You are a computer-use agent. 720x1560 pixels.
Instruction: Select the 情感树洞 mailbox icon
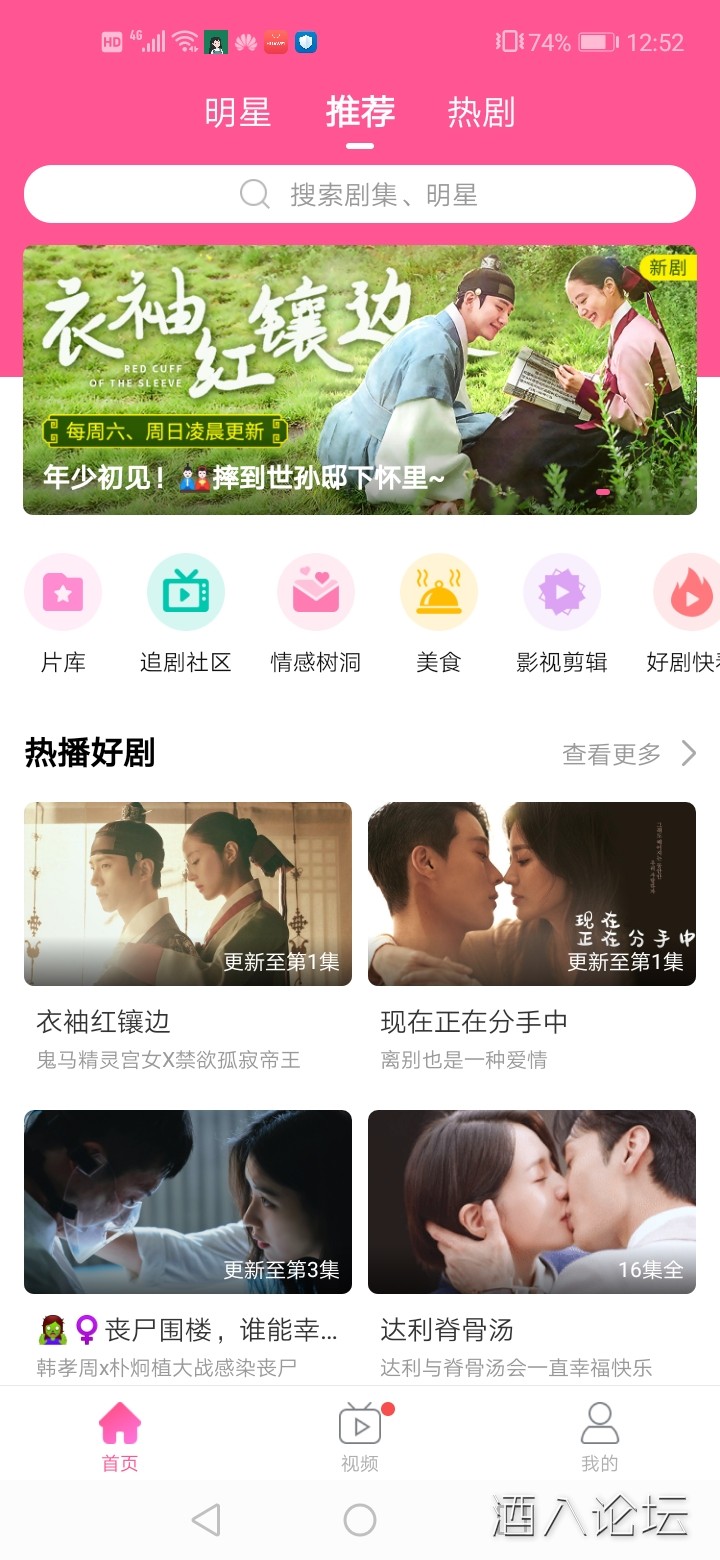315,592
